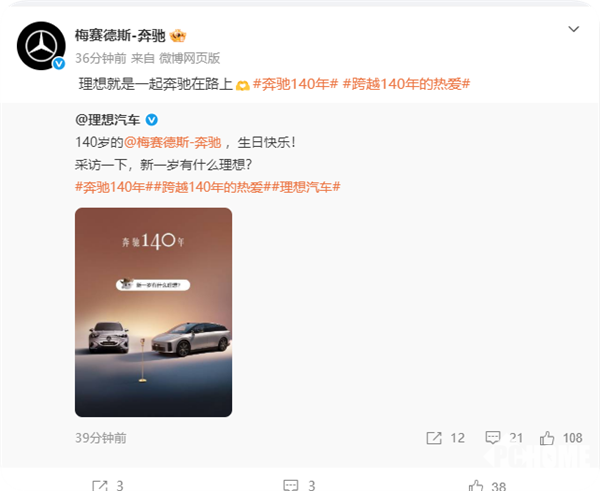Open the #理想汽车# hashtag in the quoted post
Image resolution: width=600 pixels, height=491 pixels.
(x=309, y=186)
